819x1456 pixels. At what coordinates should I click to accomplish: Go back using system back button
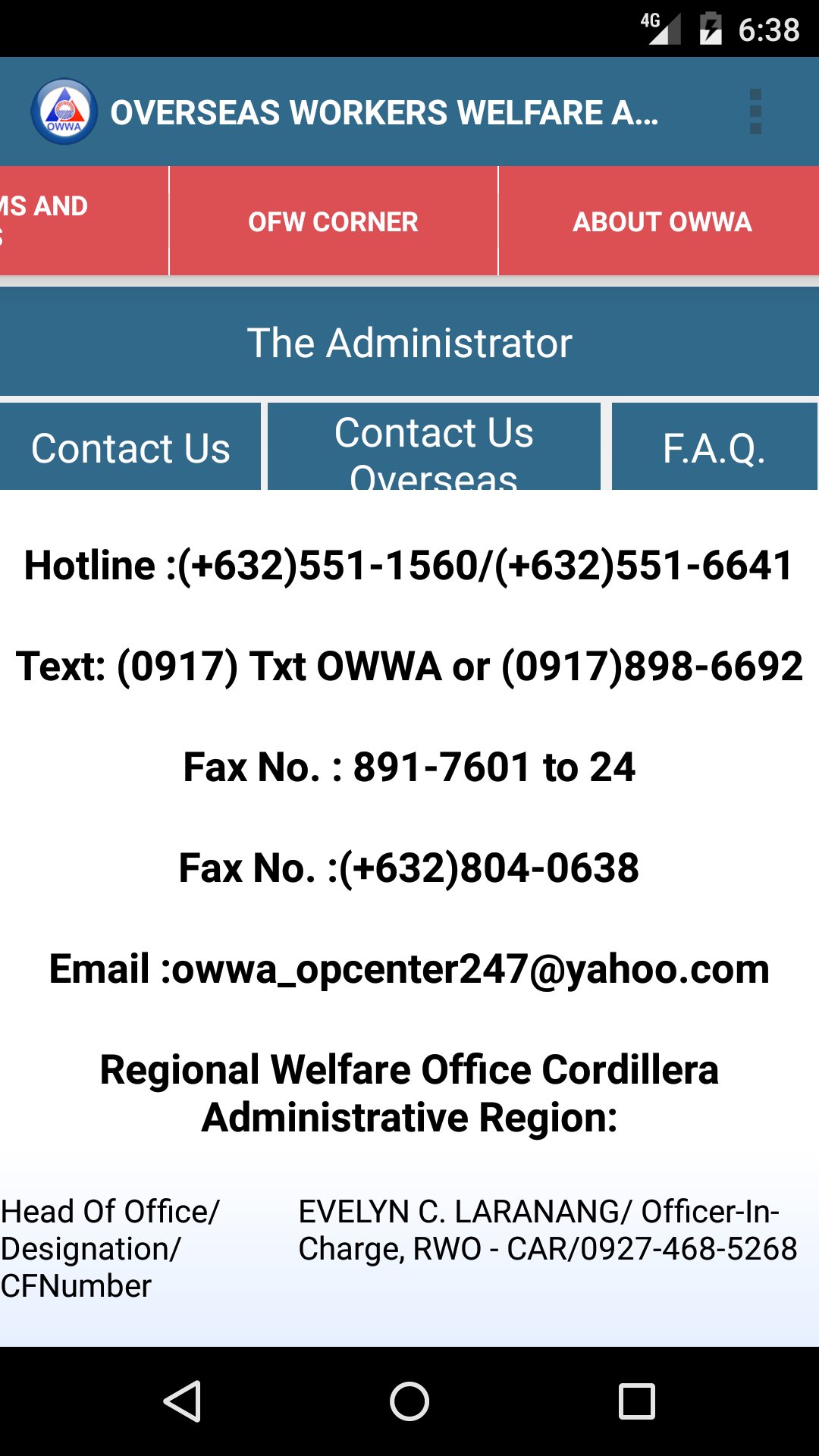pyautogui.click(x=182, y=1401)
